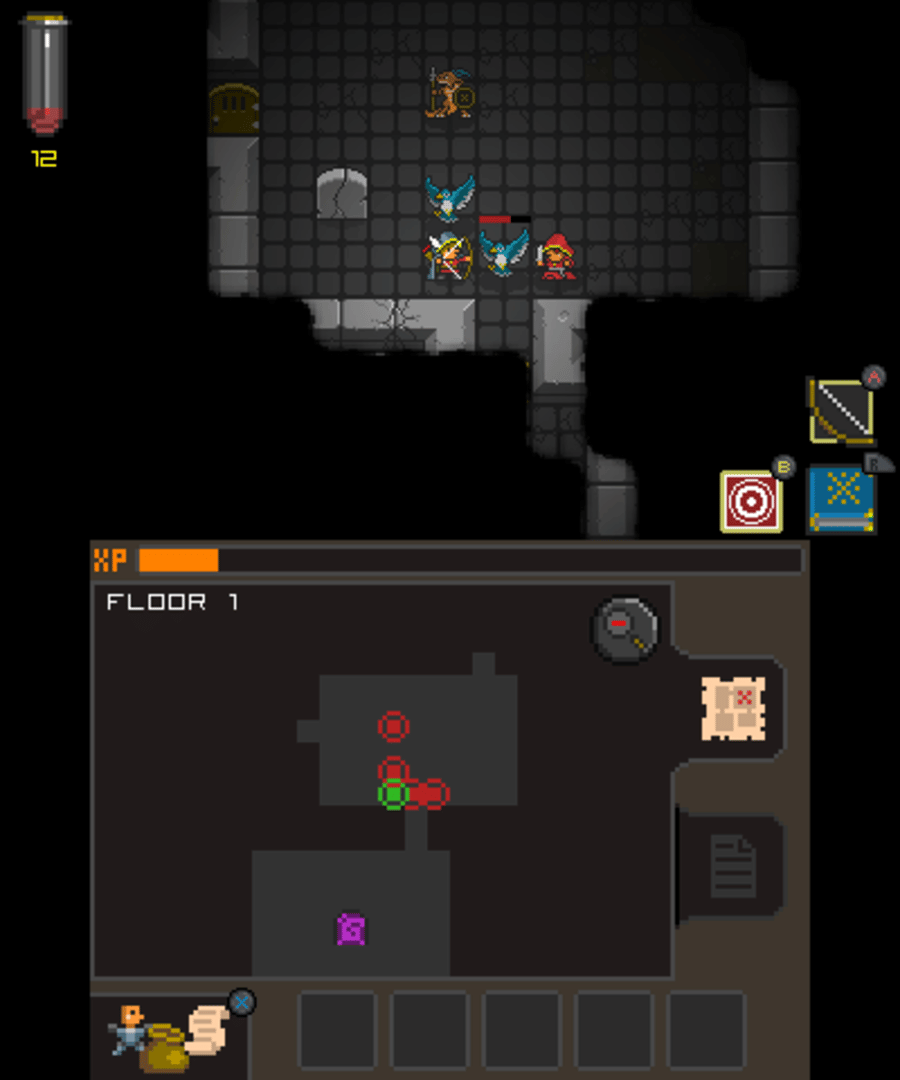
Task: Open the blue spellbook
Action: (x=841, y=500)
